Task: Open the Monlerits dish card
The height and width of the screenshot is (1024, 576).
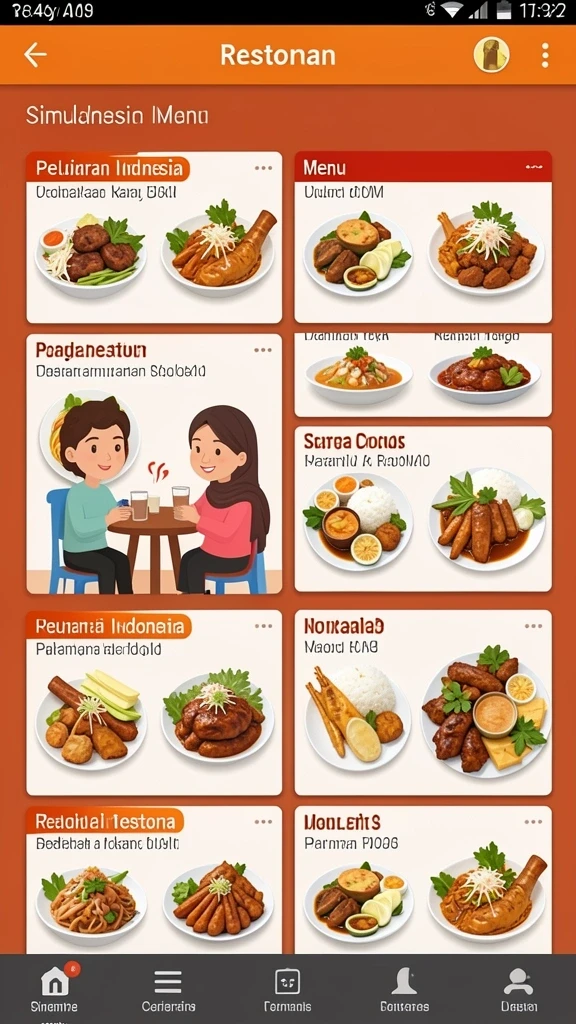Action: coord(423,880)
